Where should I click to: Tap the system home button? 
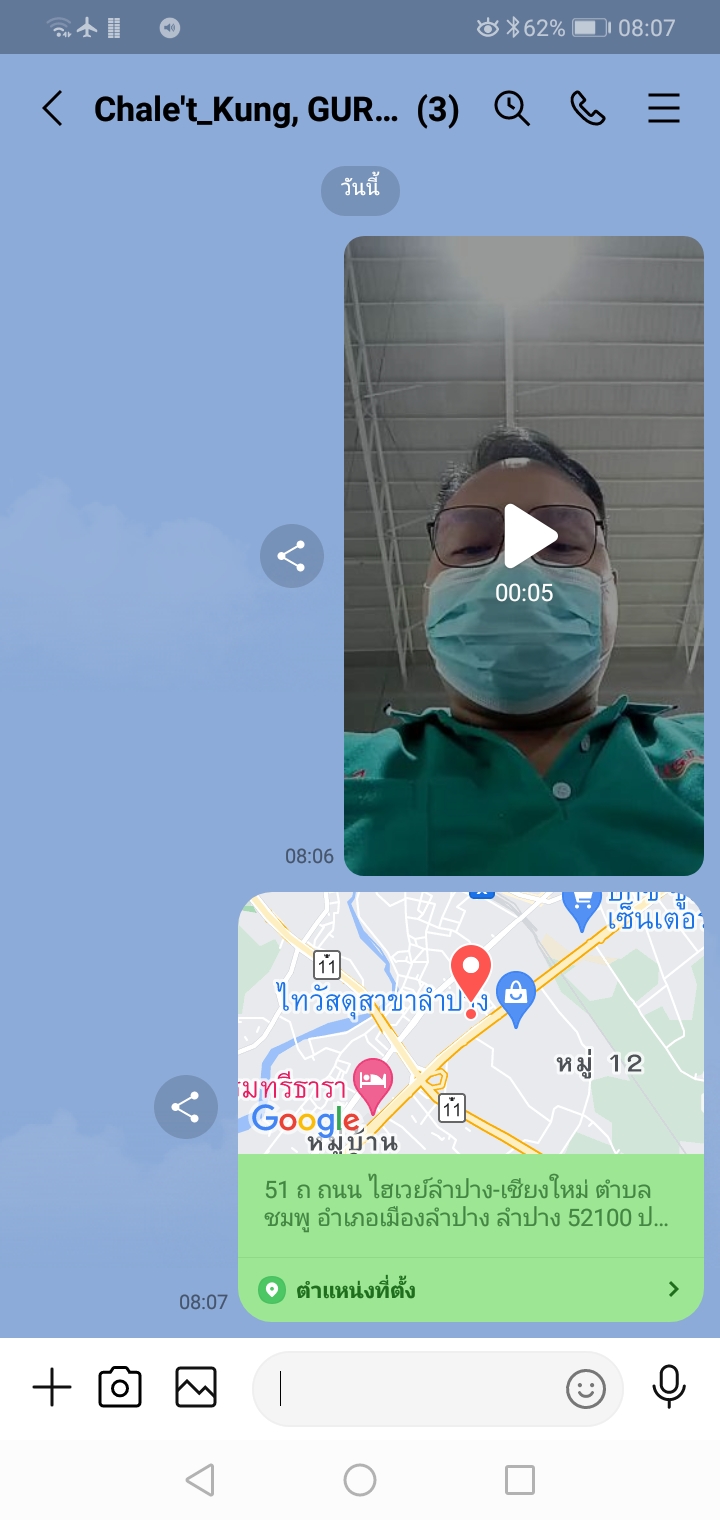point(360,1480)
